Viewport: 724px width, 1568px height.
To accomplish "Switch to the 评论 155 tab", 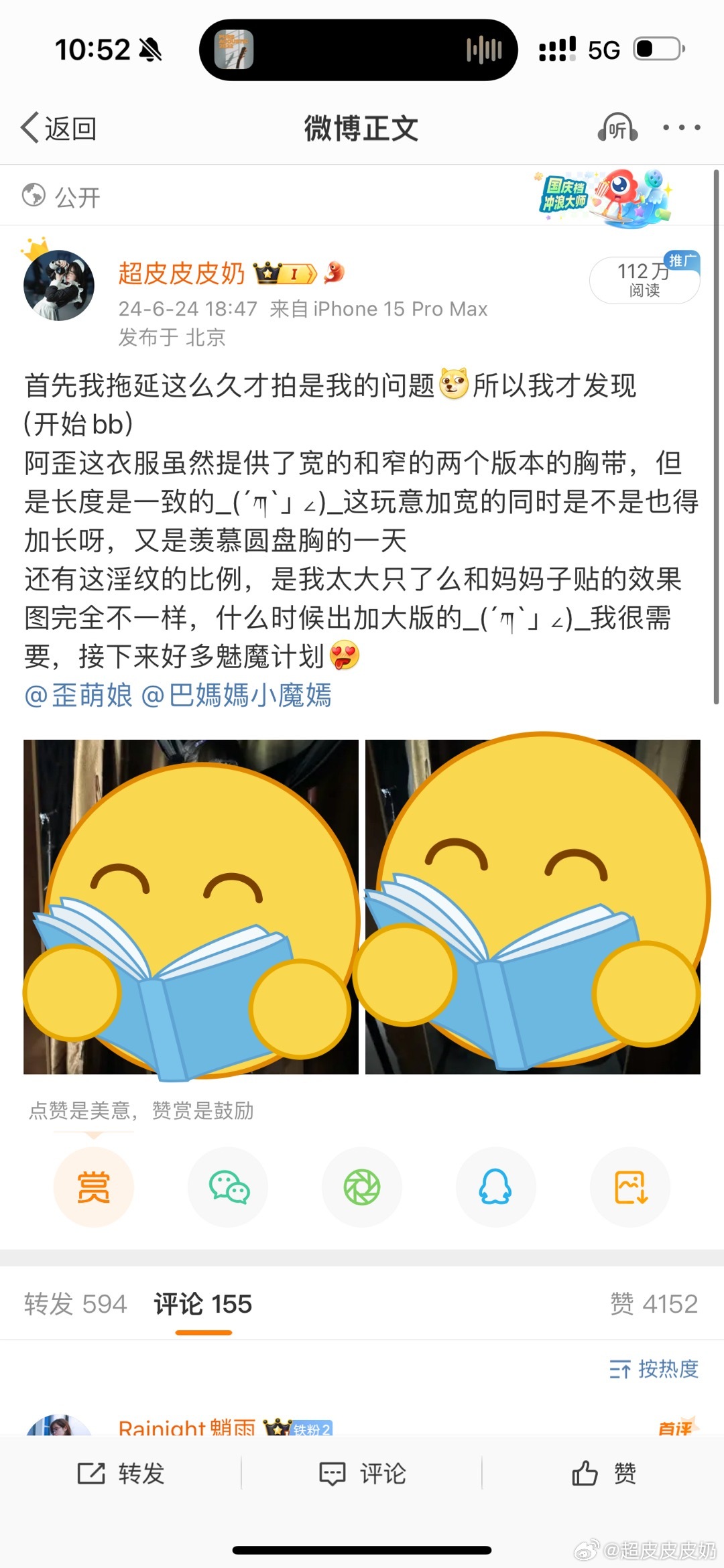I will pyautogui.click(x=203, y=1304).
